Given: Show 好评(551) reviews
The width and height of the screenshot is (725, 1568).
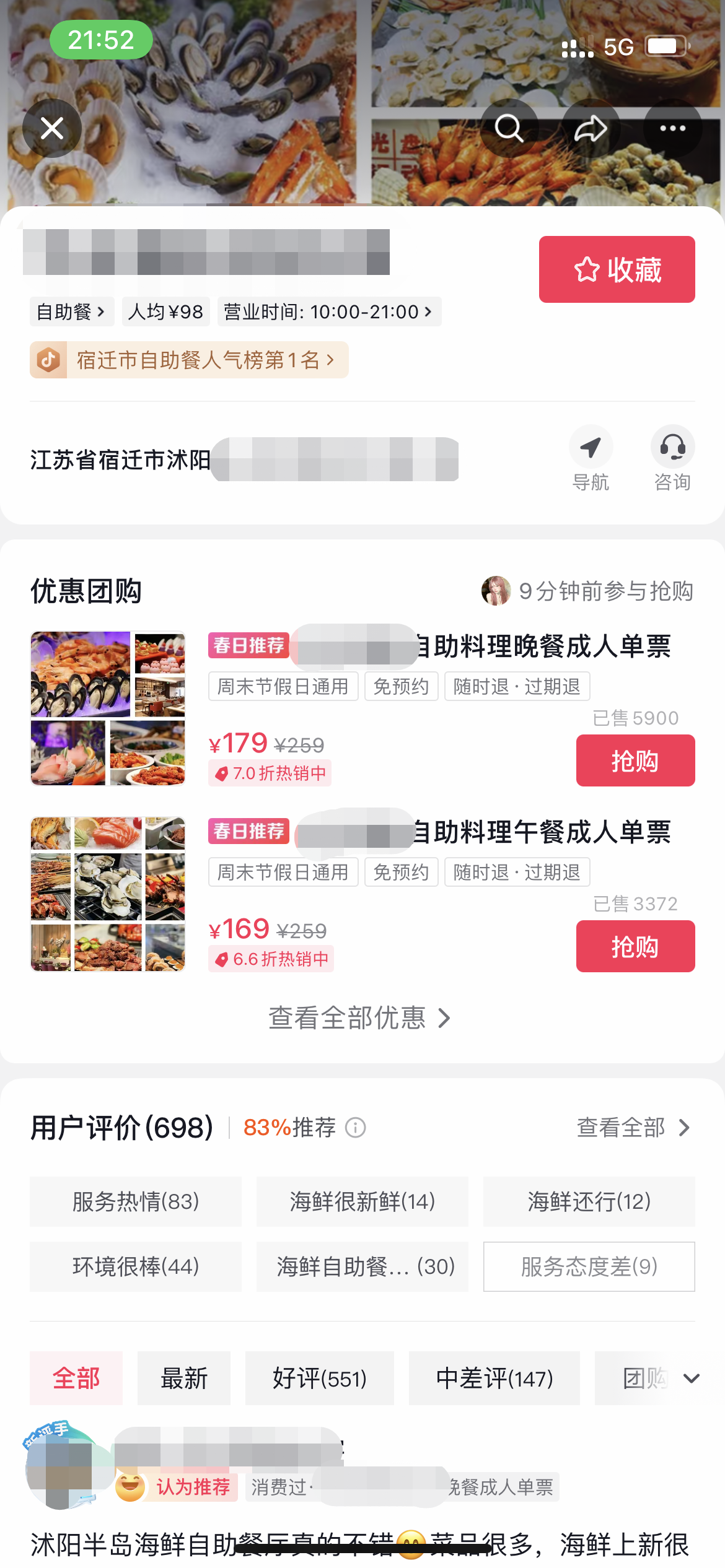Looking at the screenshot, I should click(320, 1379).
